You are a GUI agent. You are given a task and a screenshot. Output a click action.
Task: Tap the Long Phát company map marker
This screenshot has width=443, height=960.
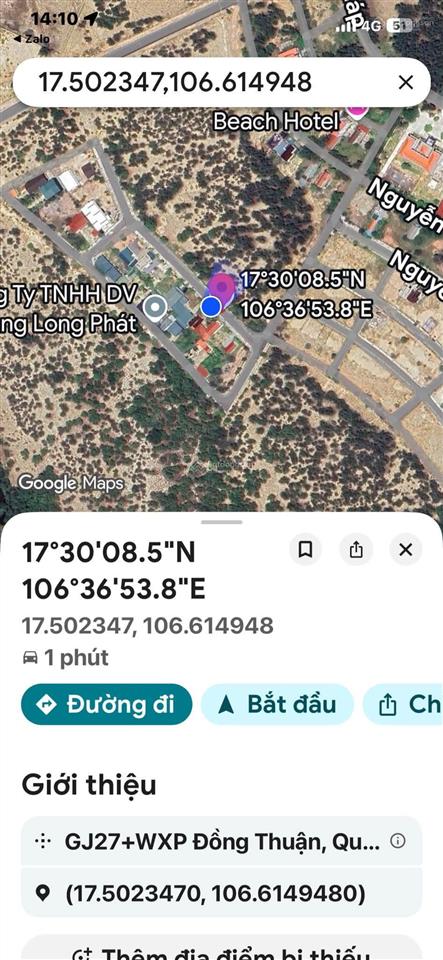point(155,307)
